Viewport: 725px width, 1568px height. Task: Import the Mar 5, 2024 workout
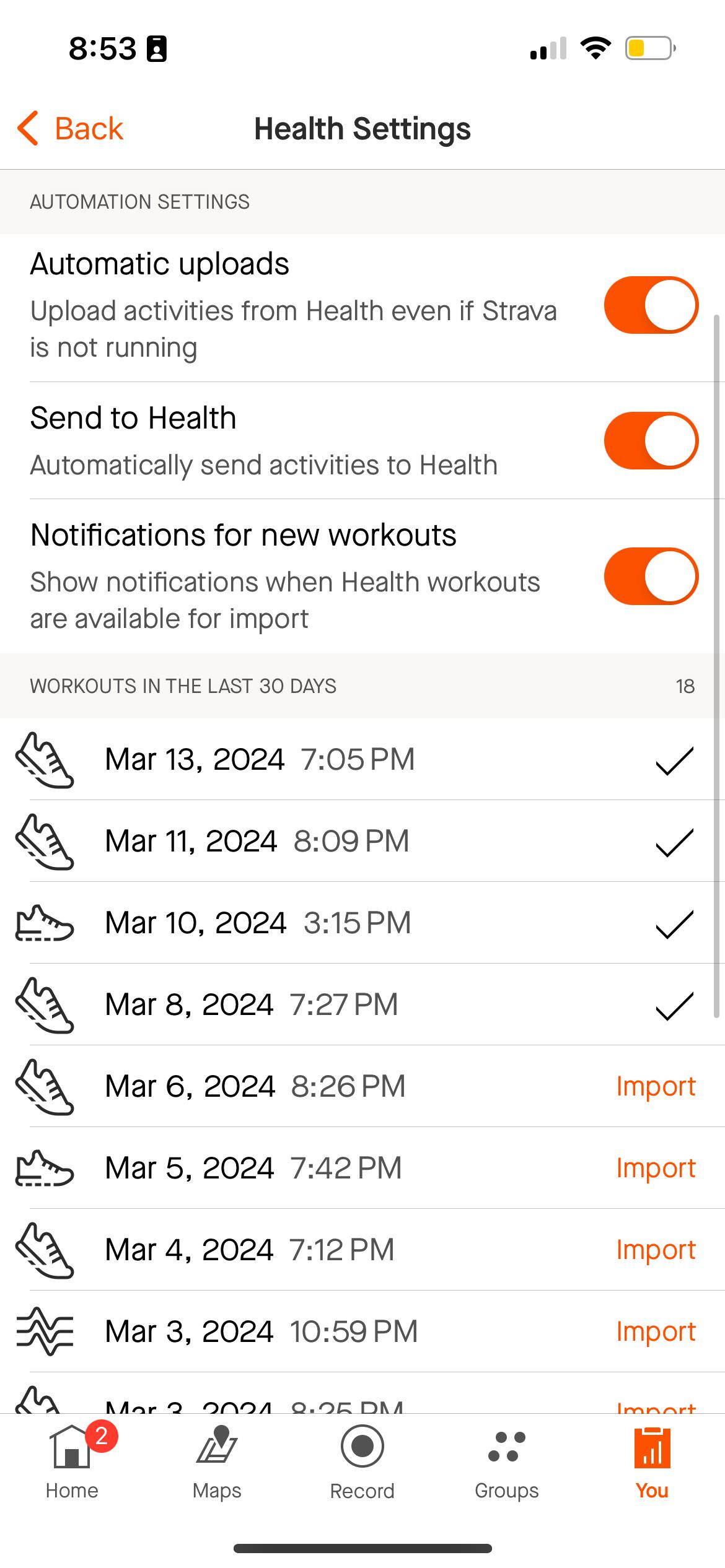pyautogui.click(x=656, y=1169)
